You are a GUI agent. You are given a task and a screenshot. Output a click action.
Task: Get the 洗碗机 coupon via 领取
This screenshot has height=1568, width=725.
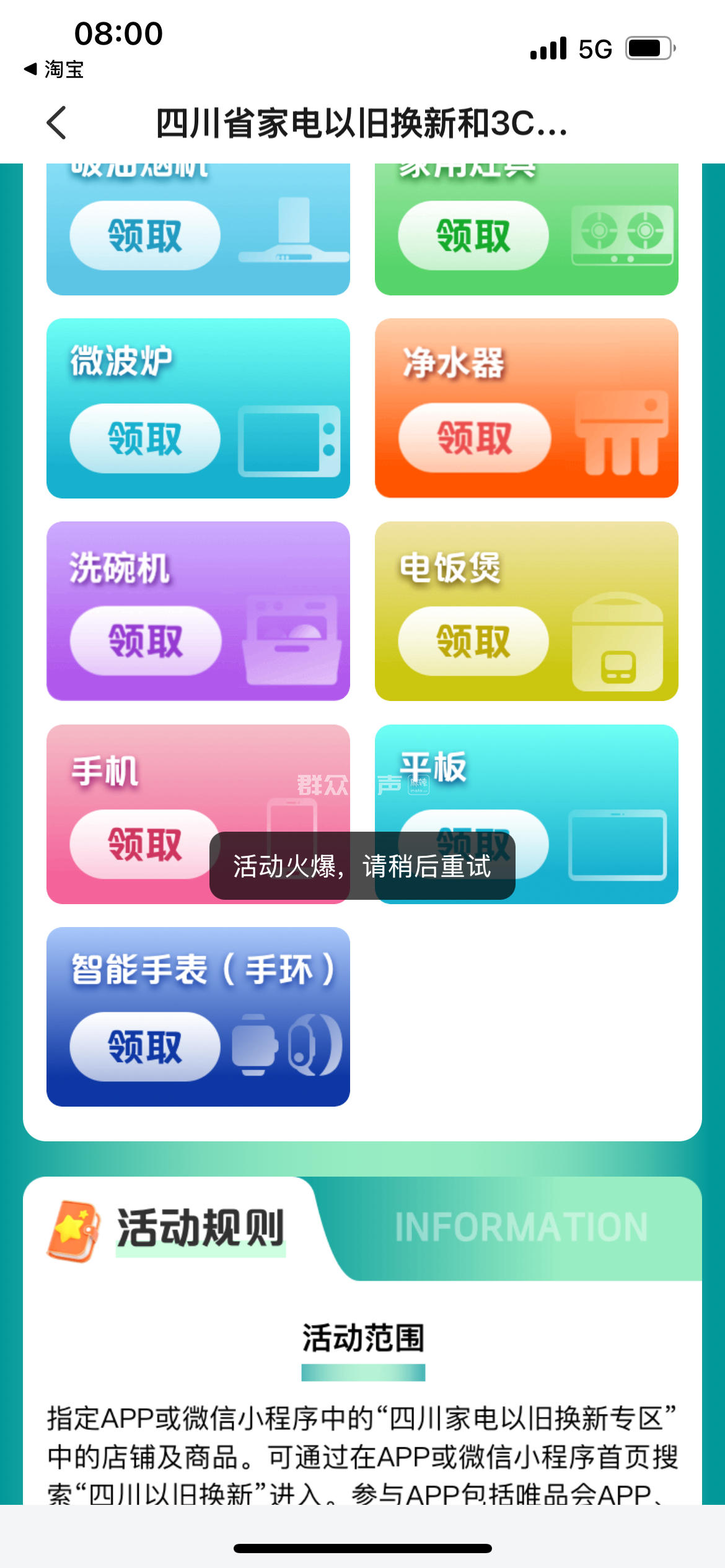pyautogui.click(x=145, y=641)
